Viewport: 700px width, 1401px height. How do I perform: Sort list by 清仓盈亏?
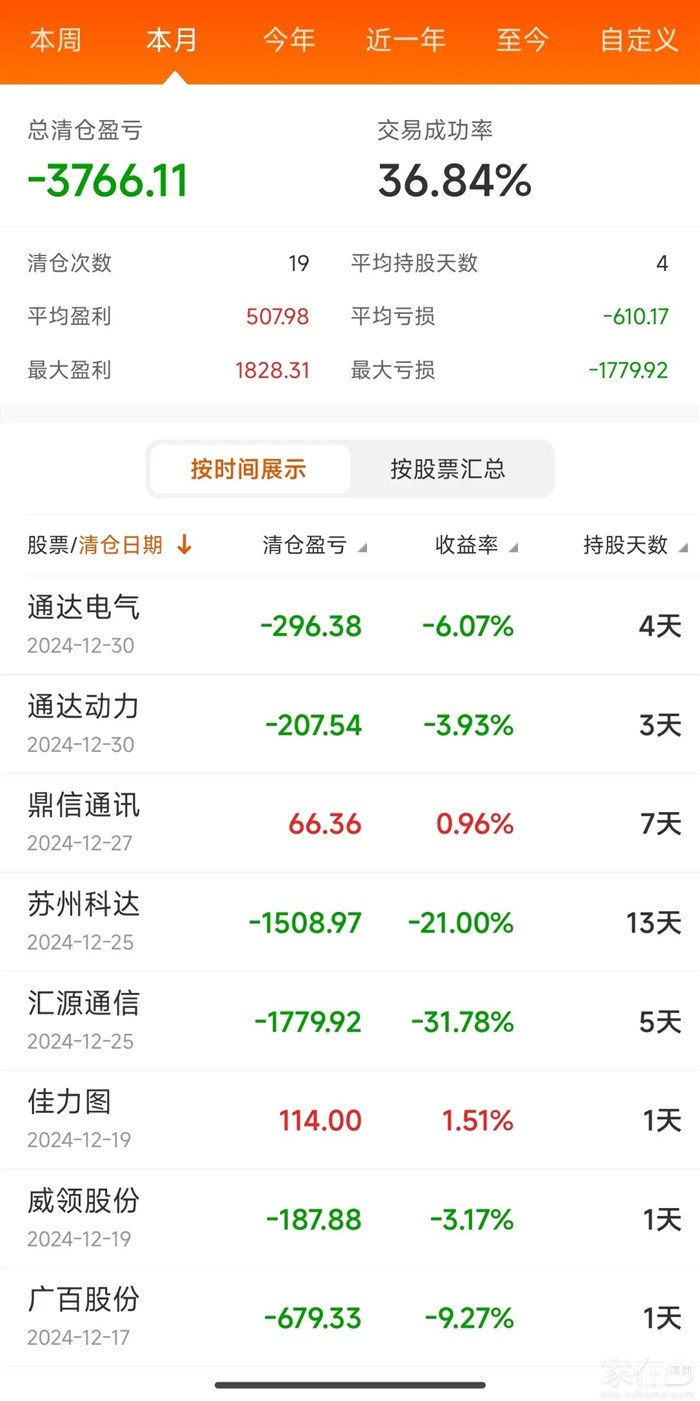pos(314,545)
